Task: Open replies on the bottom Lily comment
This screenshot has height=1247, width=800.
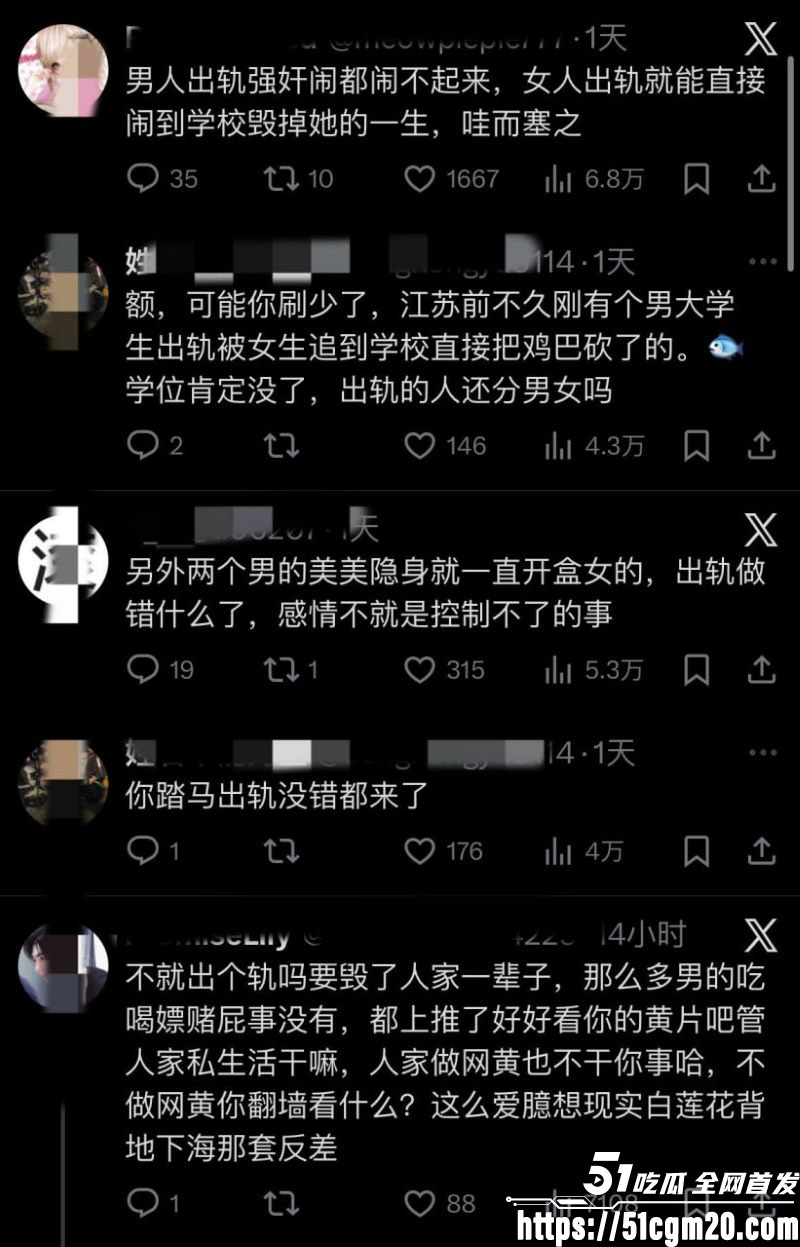Action: click(x=144, y=1203)
